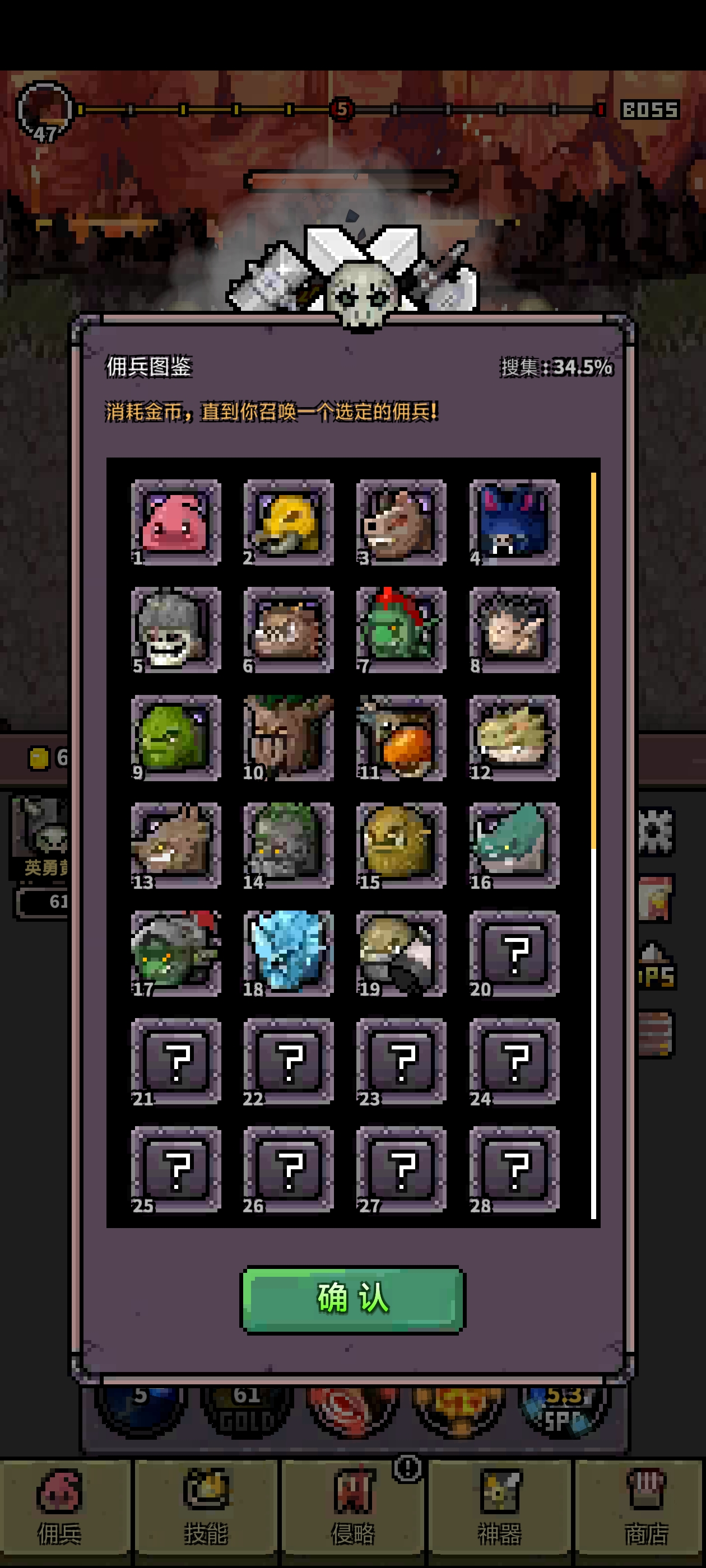Viewport: 706px width, 1568px height.
Task: Select the yellow helmet mercenary number 2
Action: coord(288,523)
